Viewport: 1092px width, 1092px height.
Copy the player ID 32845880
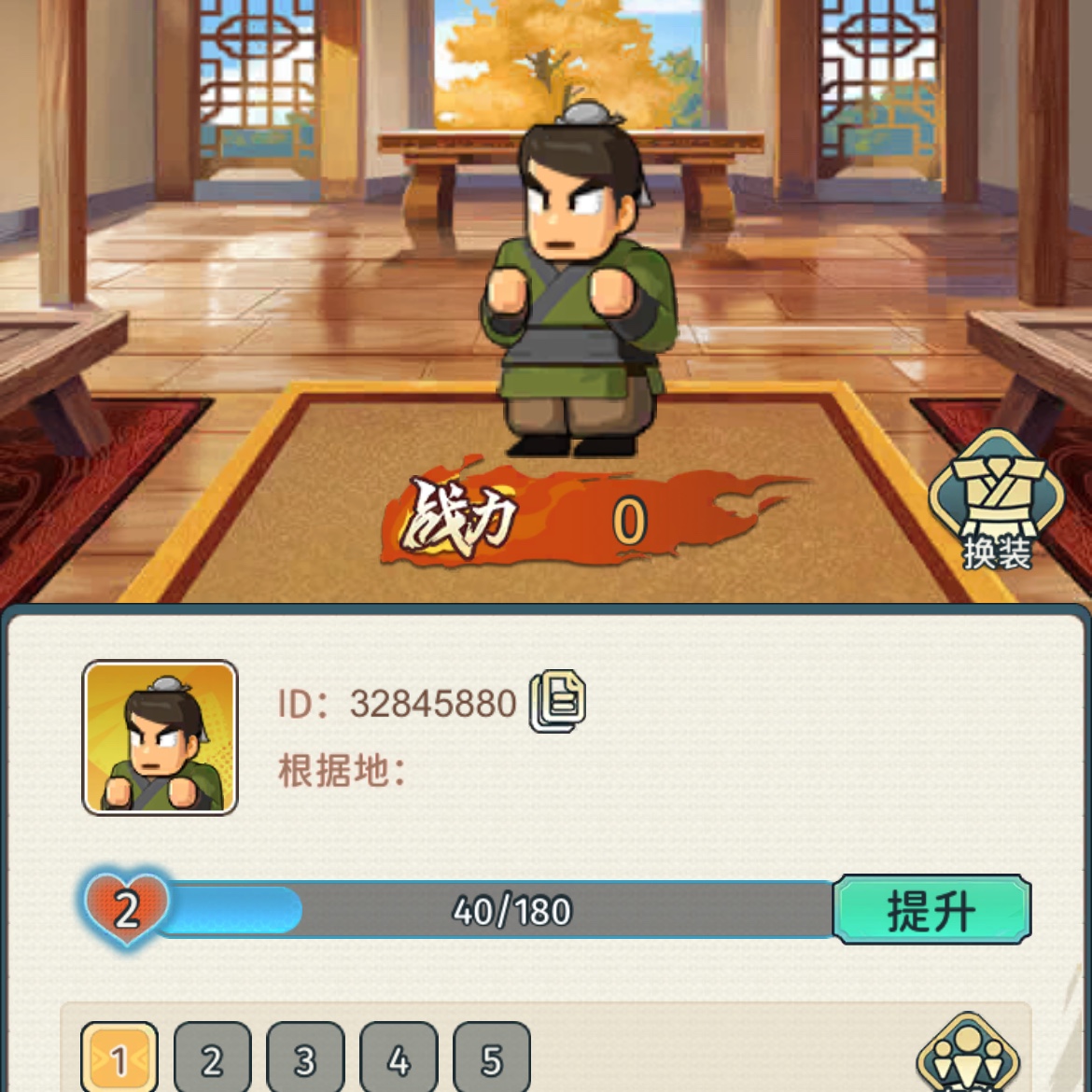(x=559, y=701)
